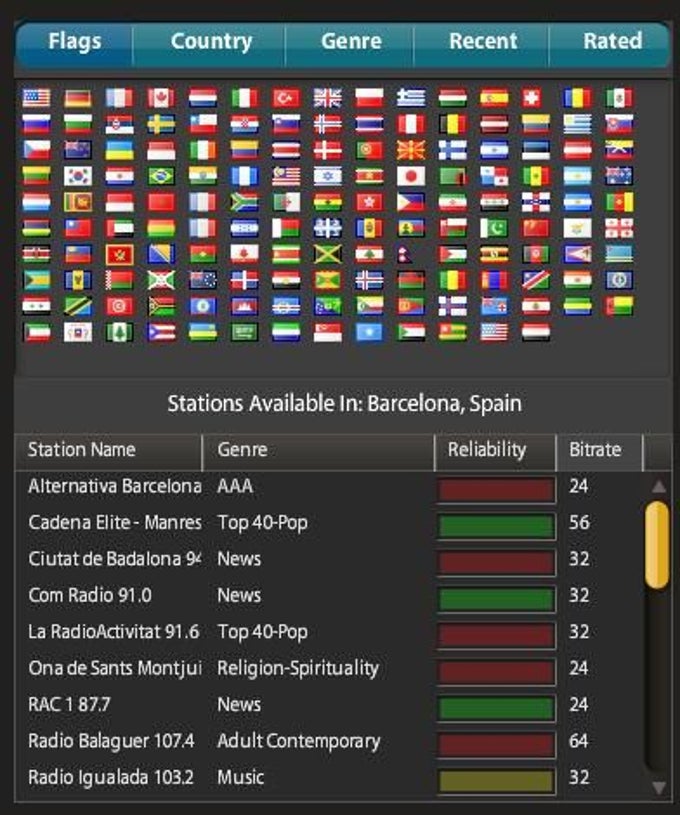
Task: Switch to the Country tab
Action: [211, 42]
